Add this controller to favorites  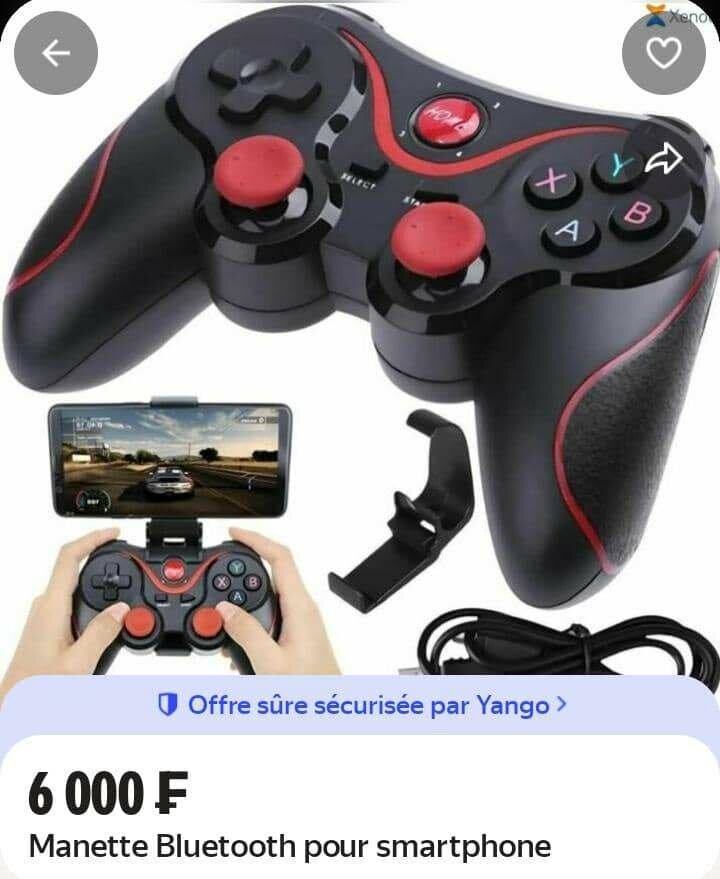coord(663,53)
